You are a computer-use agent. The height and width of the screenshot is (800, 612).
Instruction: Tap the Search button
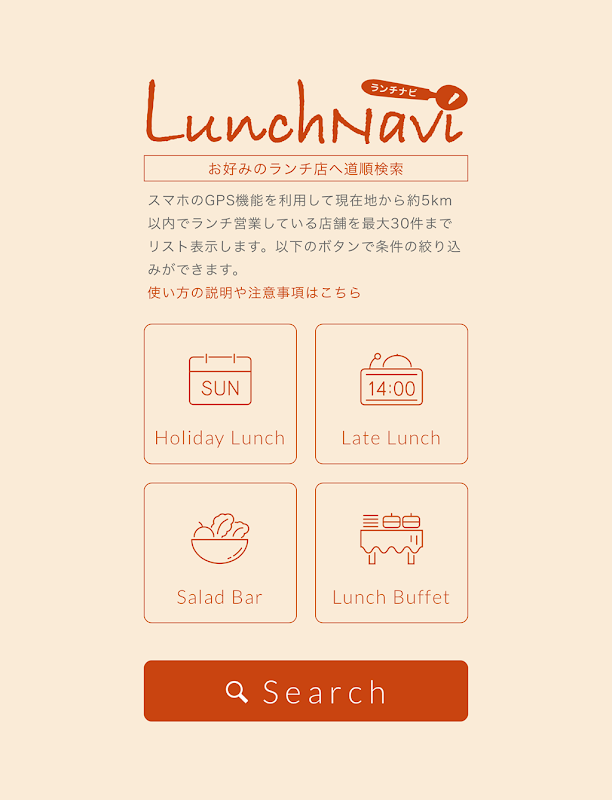coord(306,691)
